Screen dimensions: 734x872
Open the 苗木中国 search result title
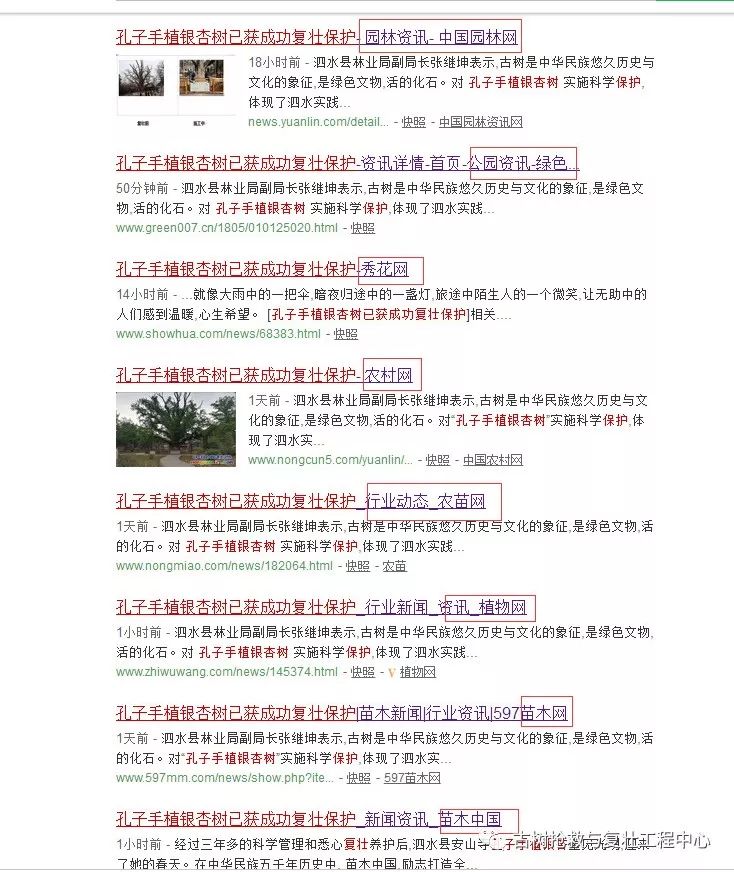(x=315, y=819)
